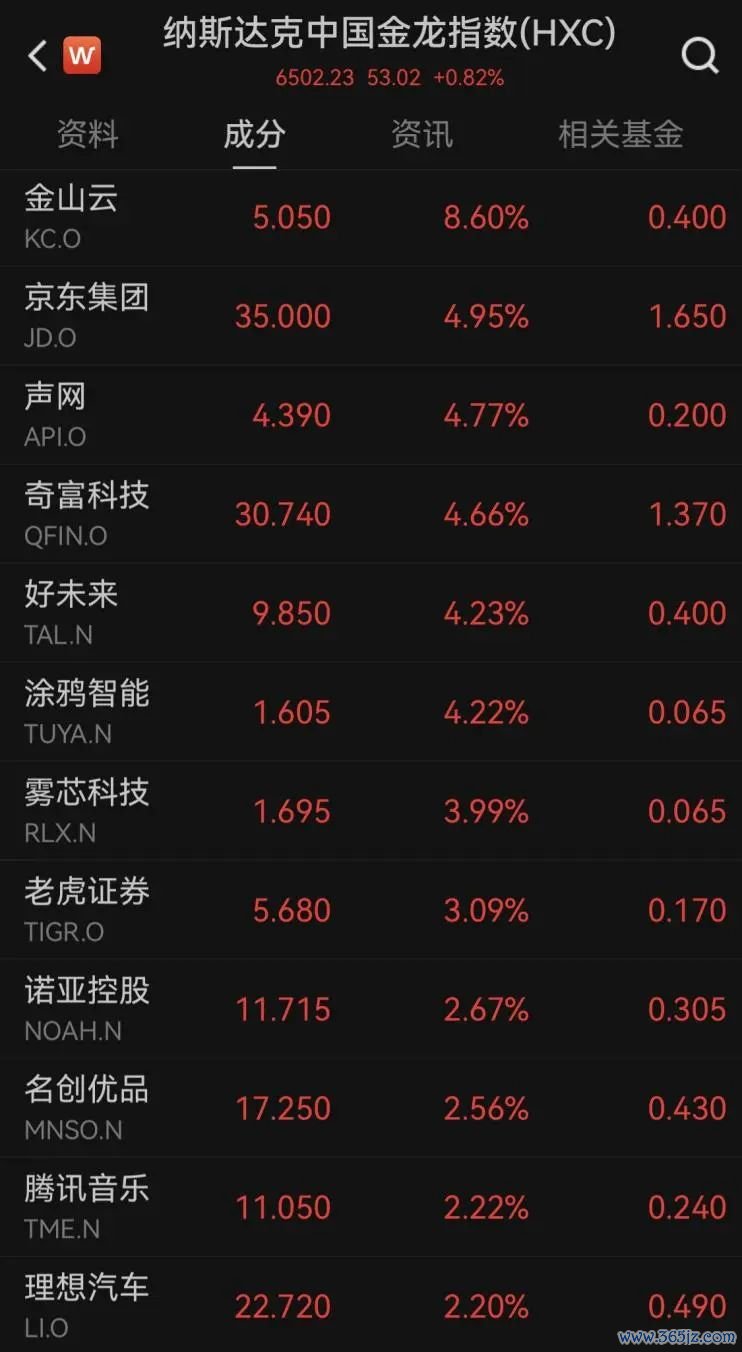Switch to the 资讯 tab

[422, 134]
